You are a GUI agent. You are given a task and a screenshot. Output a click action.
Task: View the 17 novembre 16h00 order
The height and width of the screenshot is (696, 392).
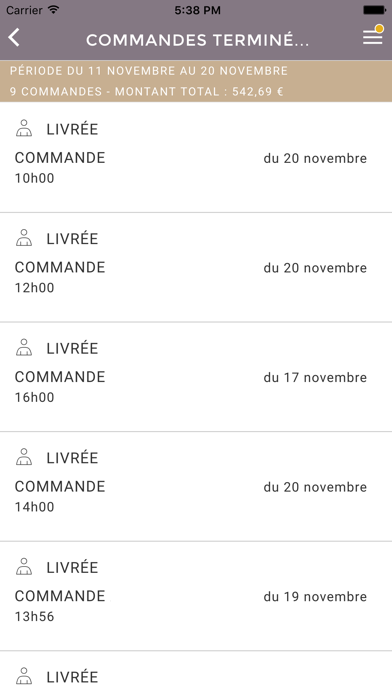(x=196, y=377)
